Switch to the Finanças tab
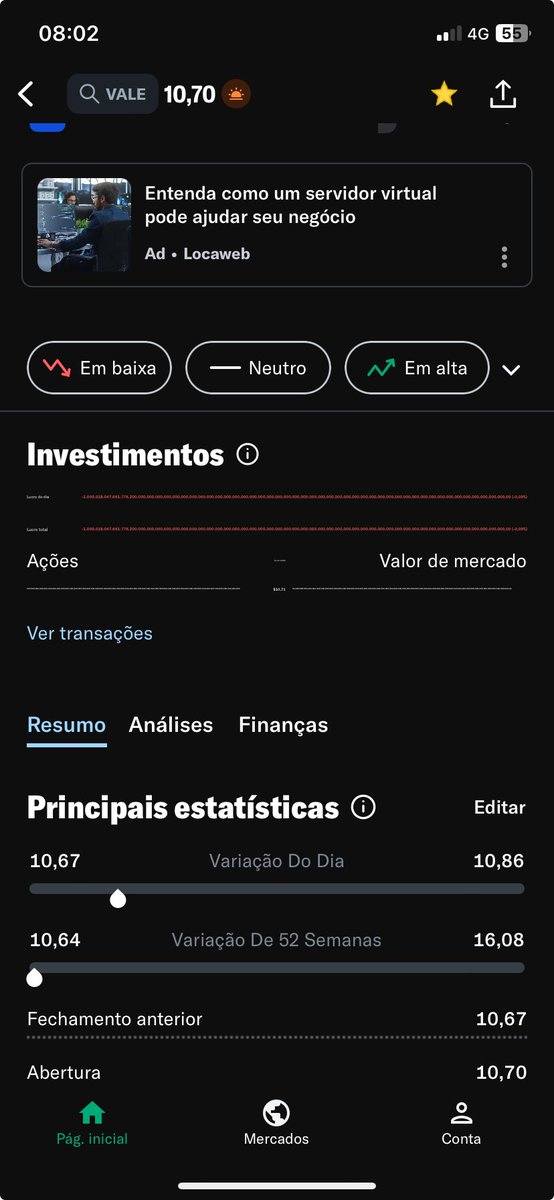 pyautogui.click(x=283, y=725)
